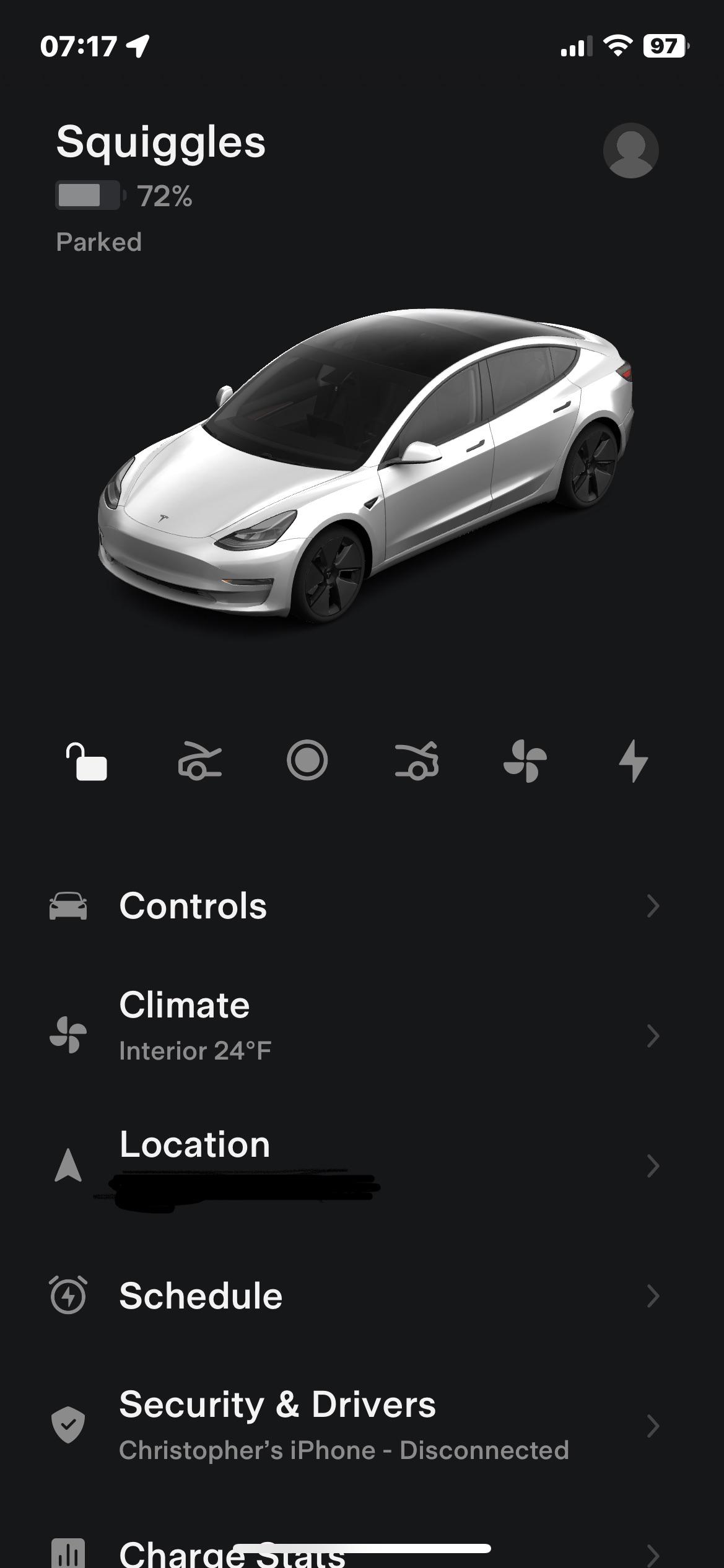Screen dimensions: 724x1568
Task: Expand the Schedule row chevron
Action: click(x=654, y=1294)
